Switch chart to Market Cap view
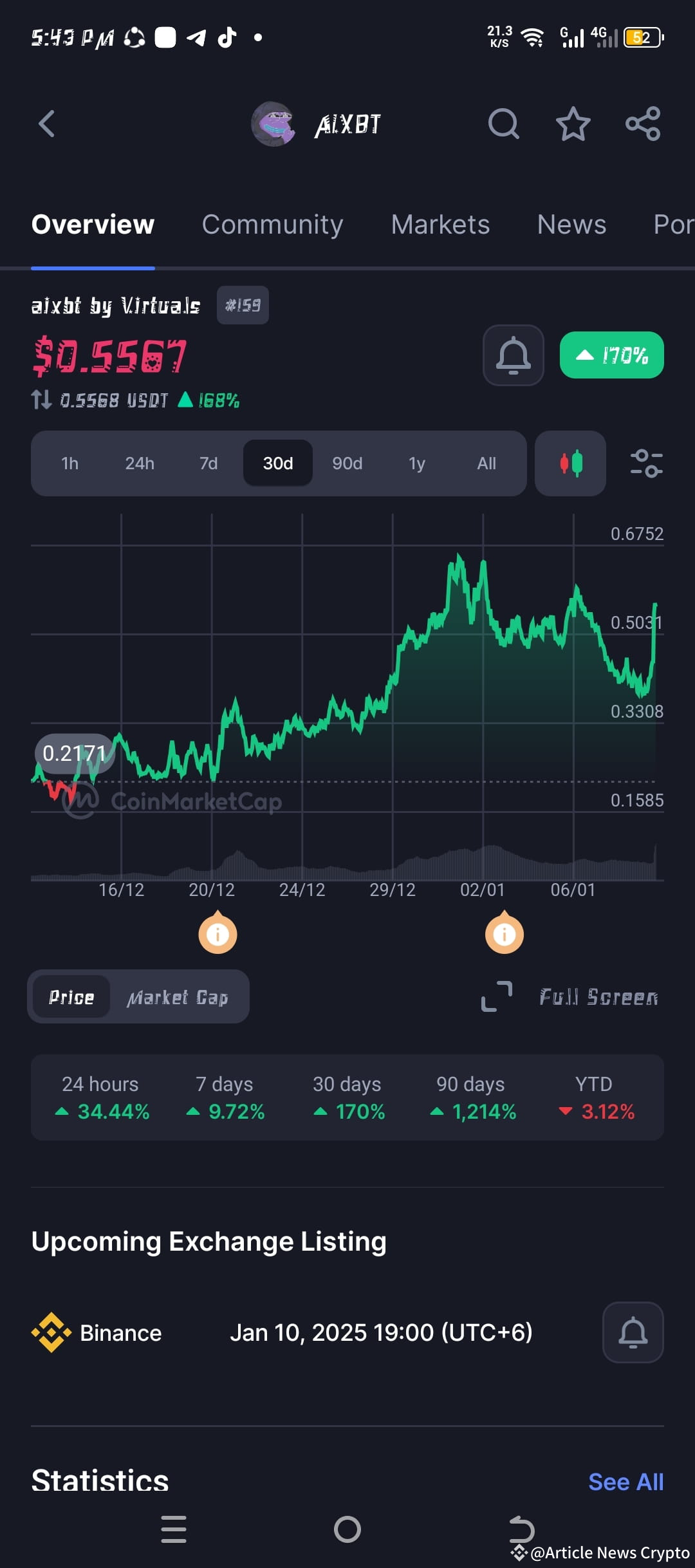 [178, 996]
